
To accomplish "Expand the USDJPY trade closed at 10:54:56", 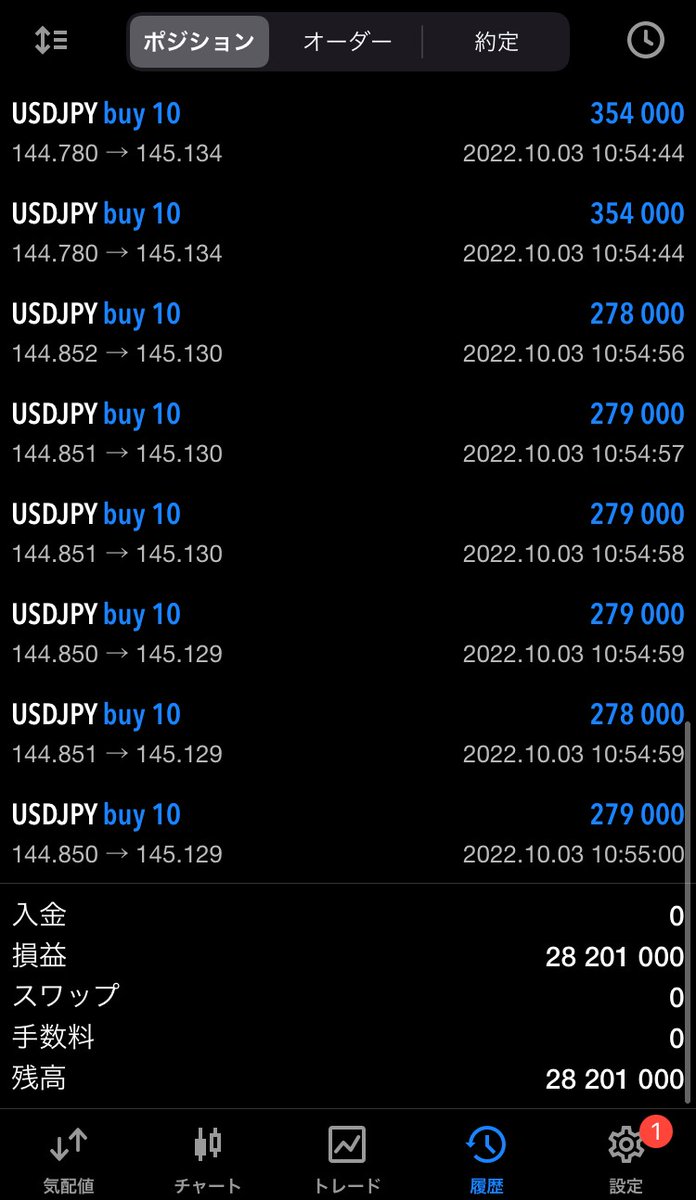I will tap(348, 333).
